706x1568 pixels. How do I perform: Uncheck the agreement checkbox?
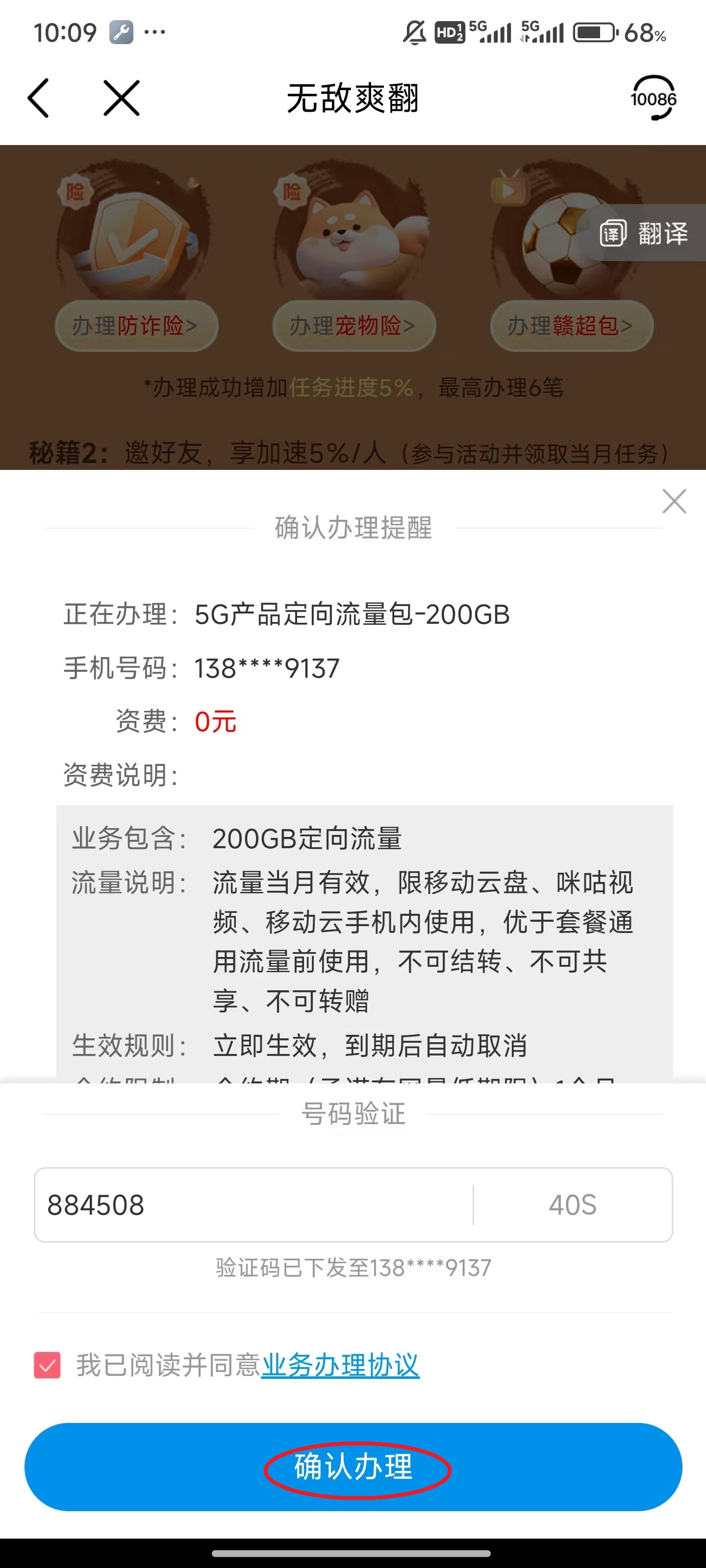point(48,1365)
